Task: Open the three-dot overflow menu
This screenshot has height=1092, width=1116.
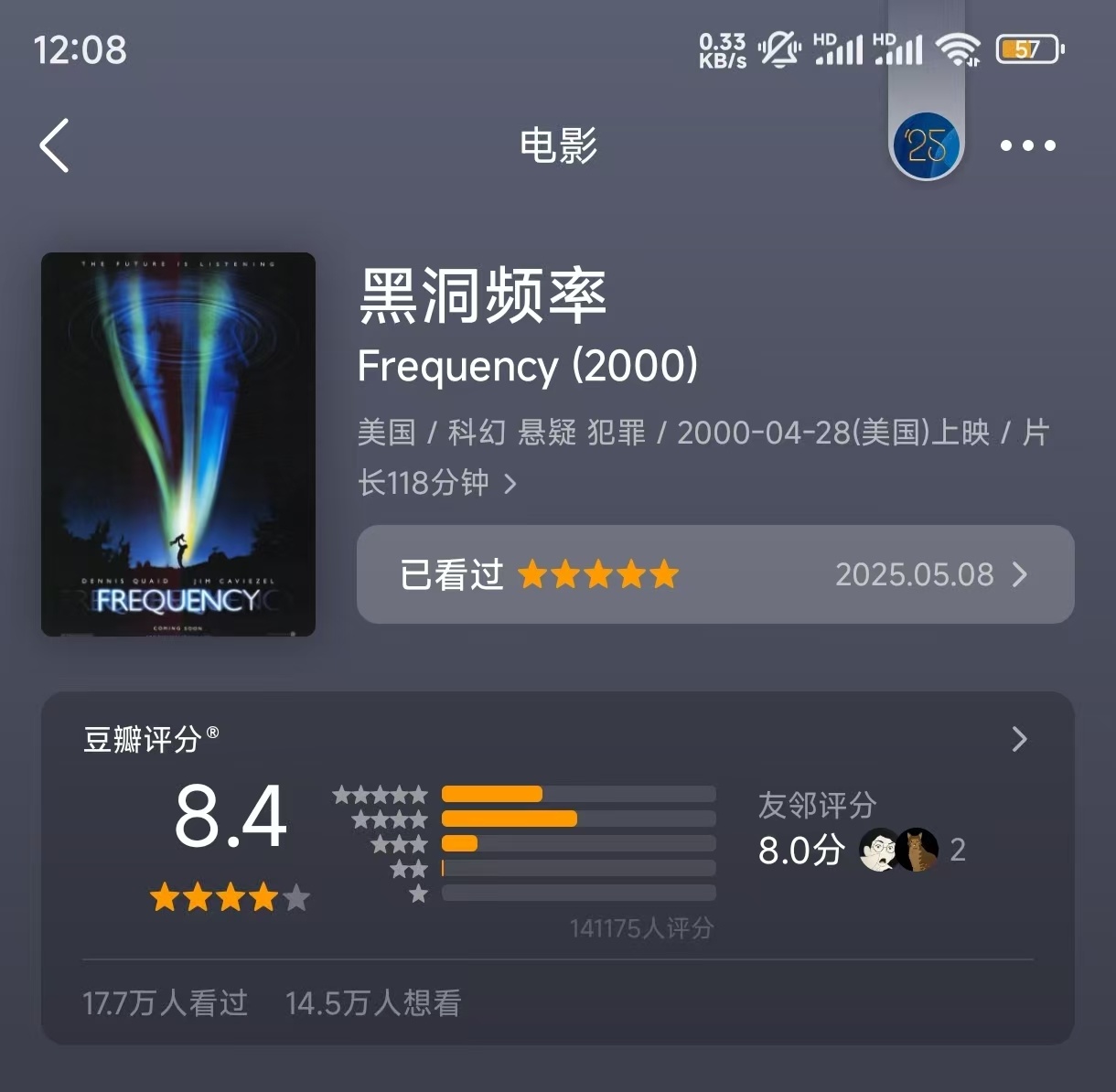Action: 1027,145
